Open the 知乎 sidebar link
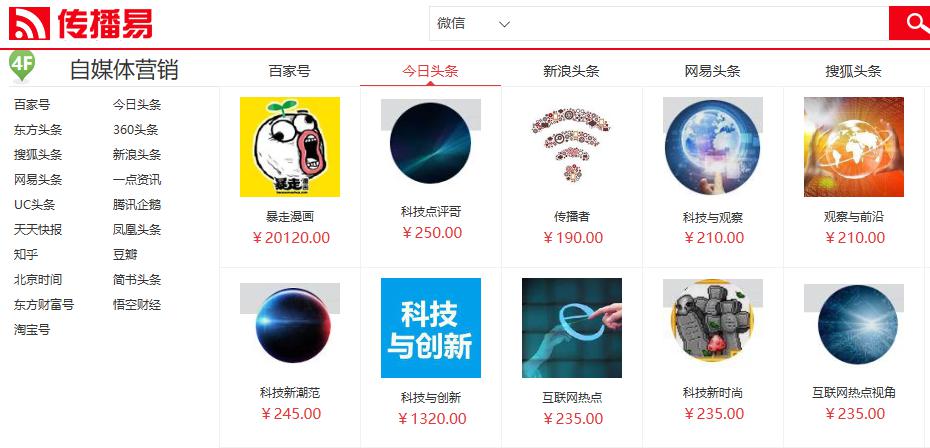The image size is (930, 448). 26,255
